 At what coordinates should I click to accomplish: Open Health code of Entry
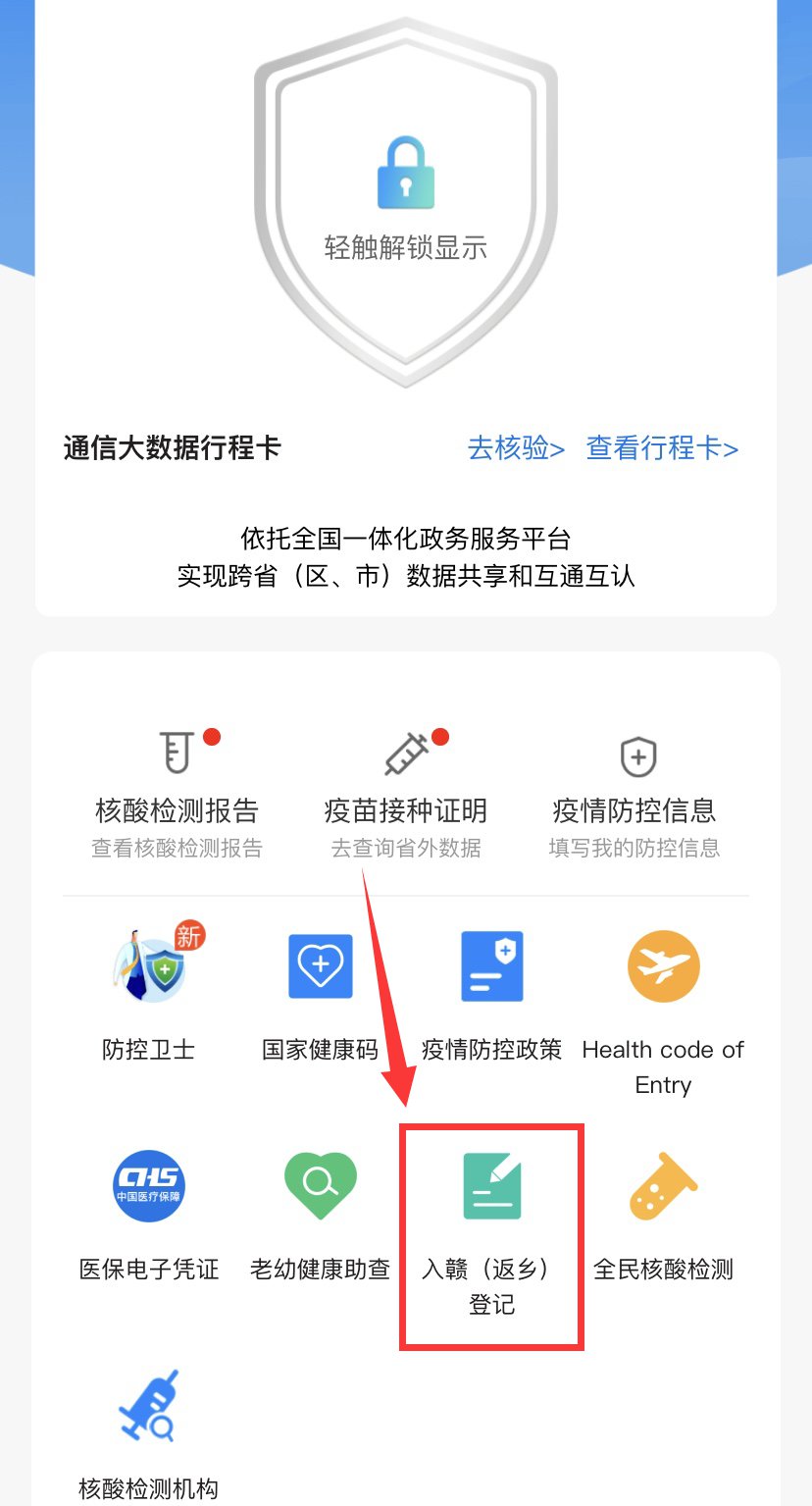pos(663,1011)
